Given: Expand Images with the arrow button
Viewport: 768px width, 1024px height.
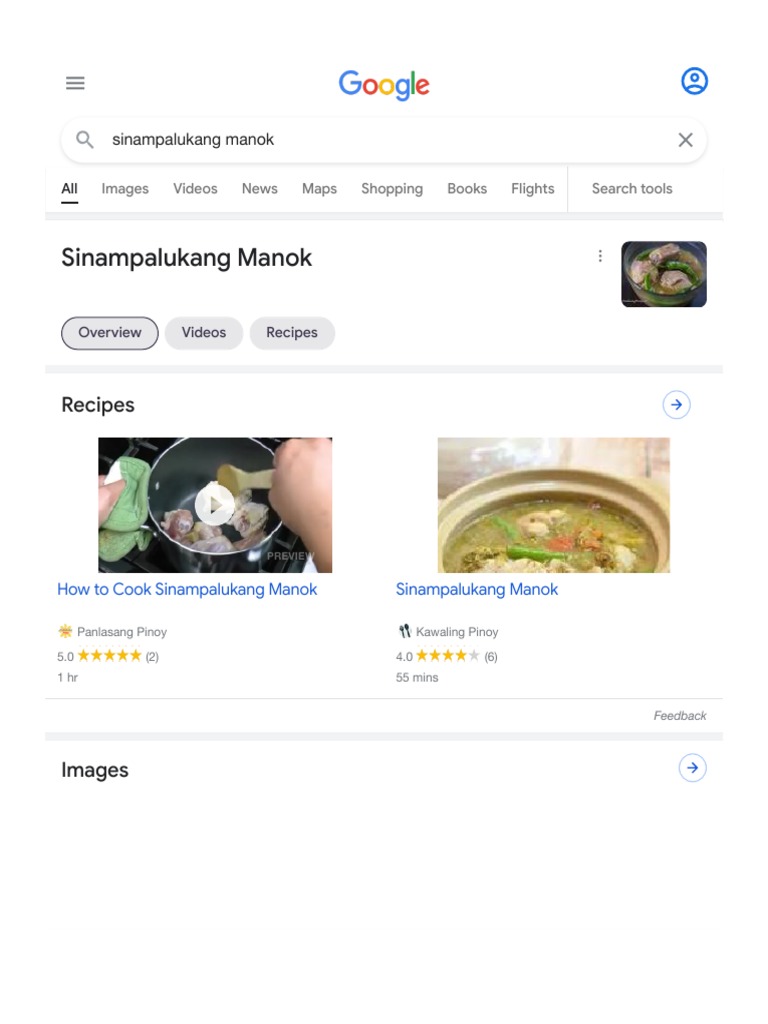Looking at the screenshot, I should [692, 768].
